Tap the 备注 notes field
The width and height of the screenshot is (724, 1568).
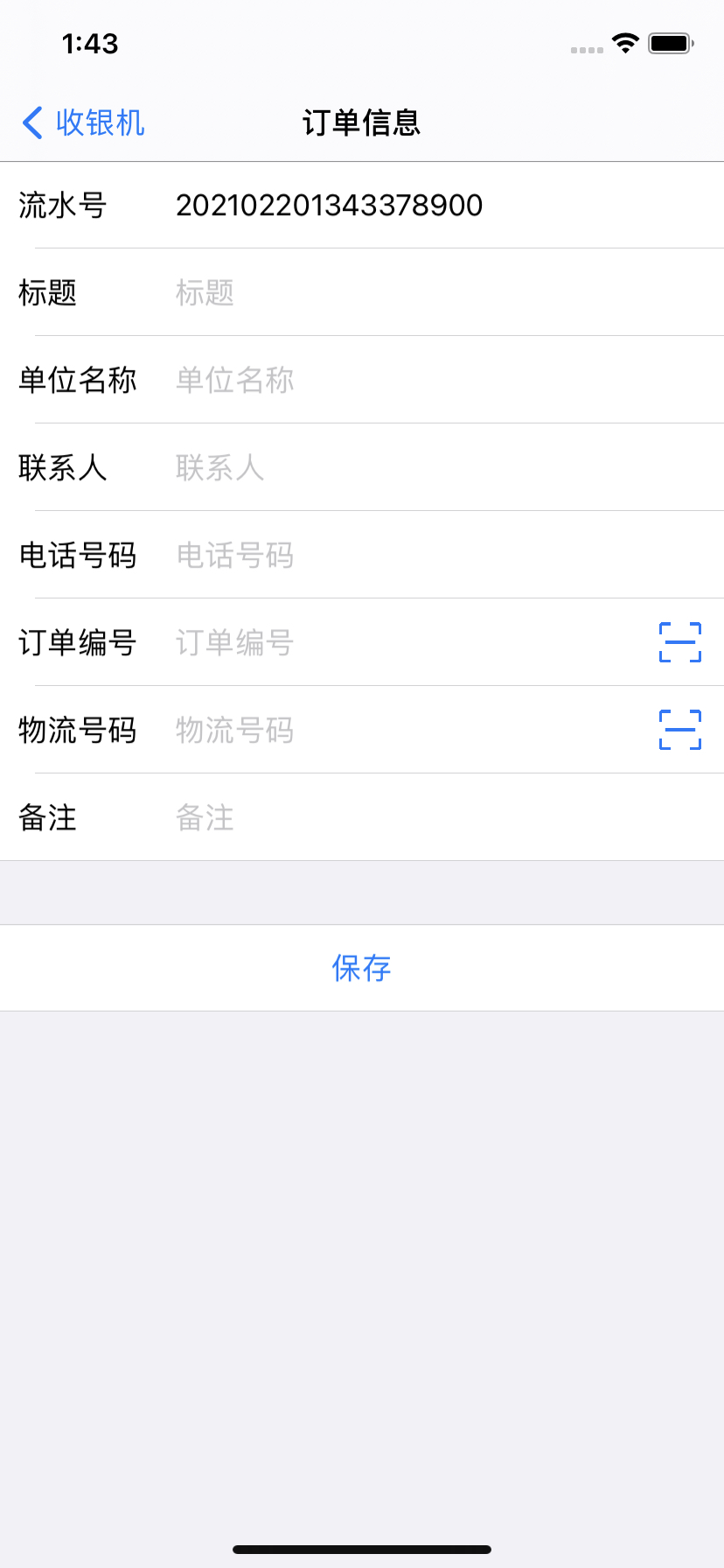(393, 818)
